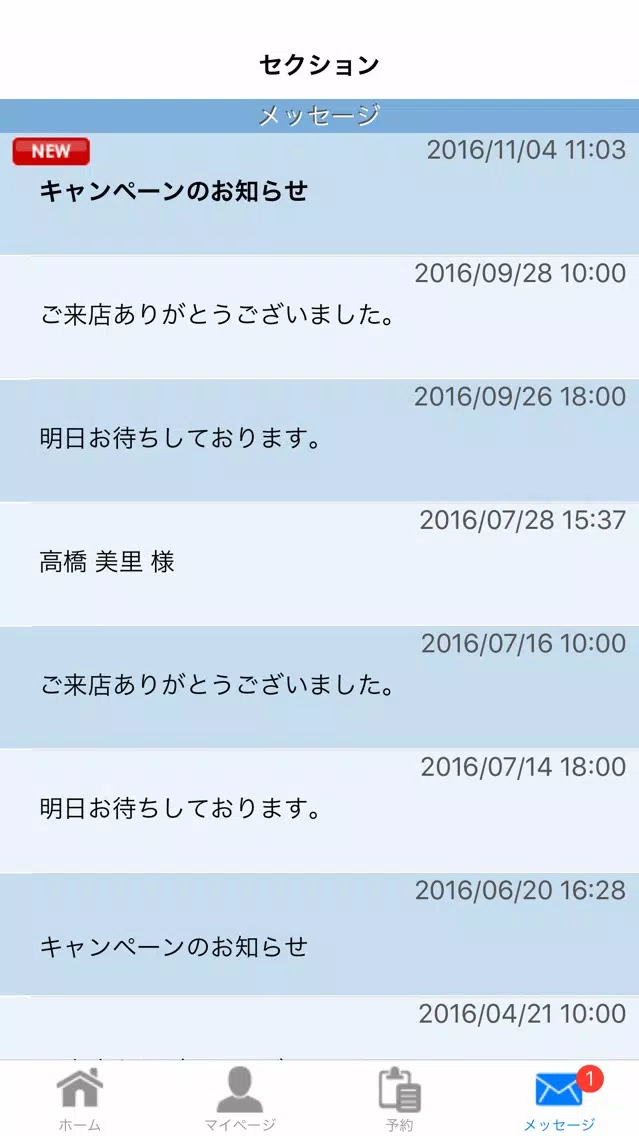Select the 予約 tab

pos(399,1098)
